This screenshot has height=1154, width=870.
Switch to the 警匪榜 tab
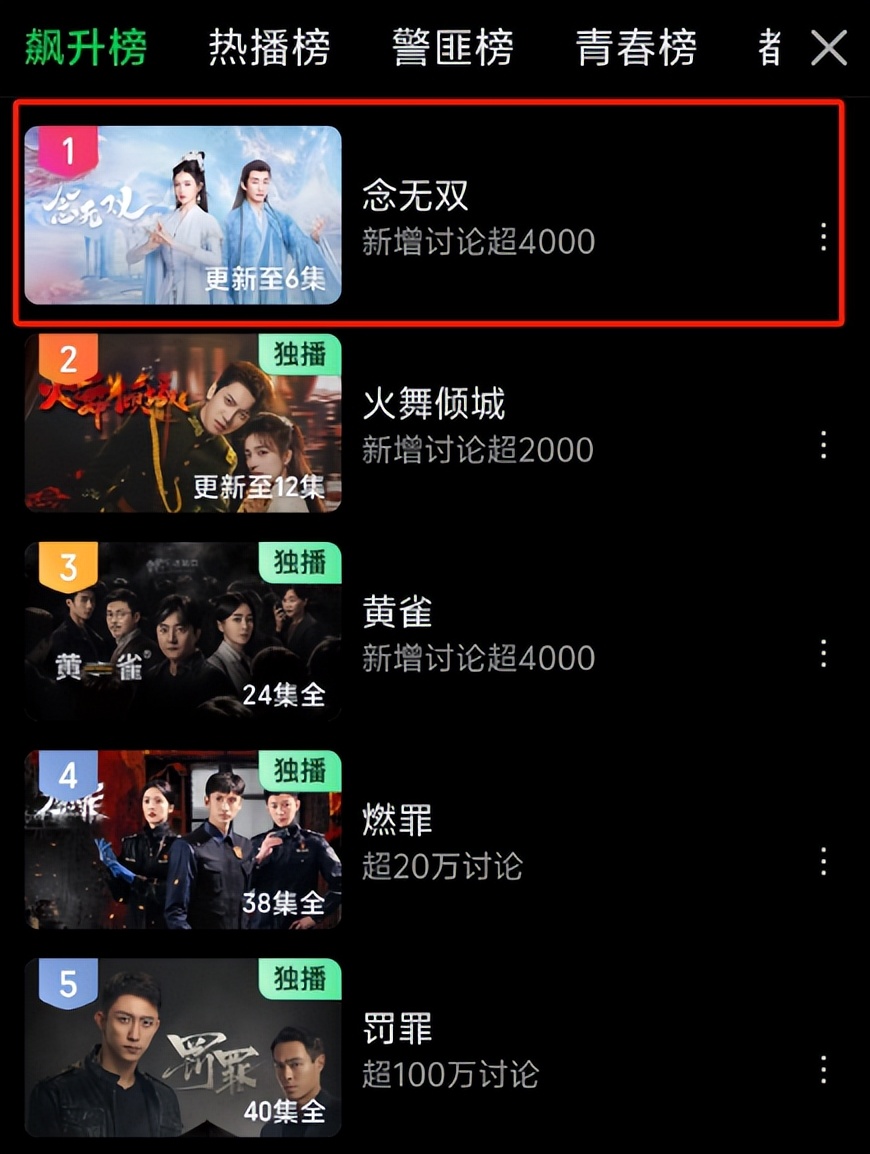pos(452,47)
